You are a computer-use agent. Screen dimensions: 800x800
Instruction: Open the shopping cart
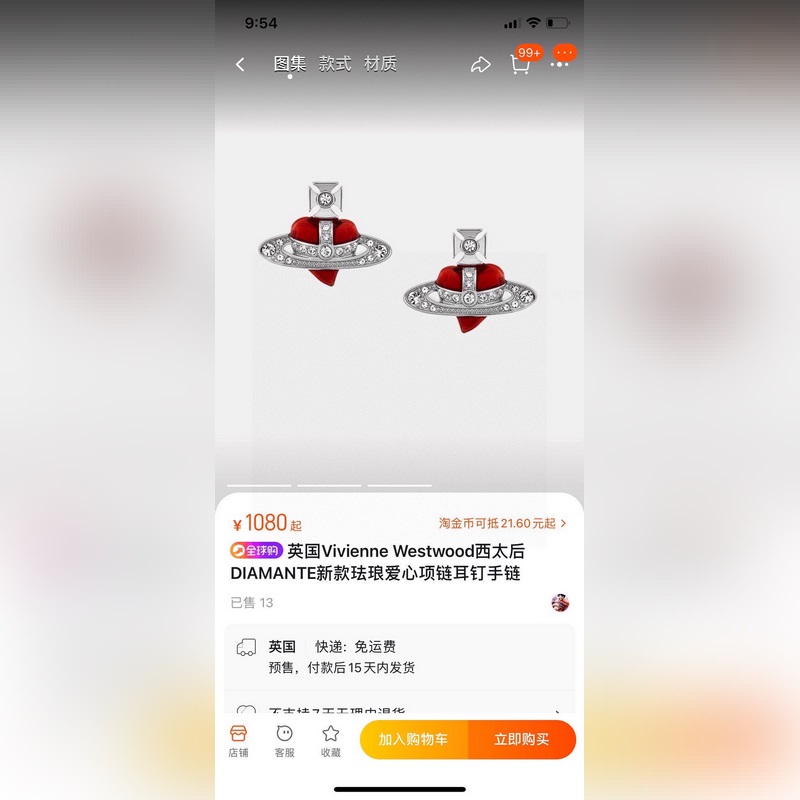[x=521, y=65]
